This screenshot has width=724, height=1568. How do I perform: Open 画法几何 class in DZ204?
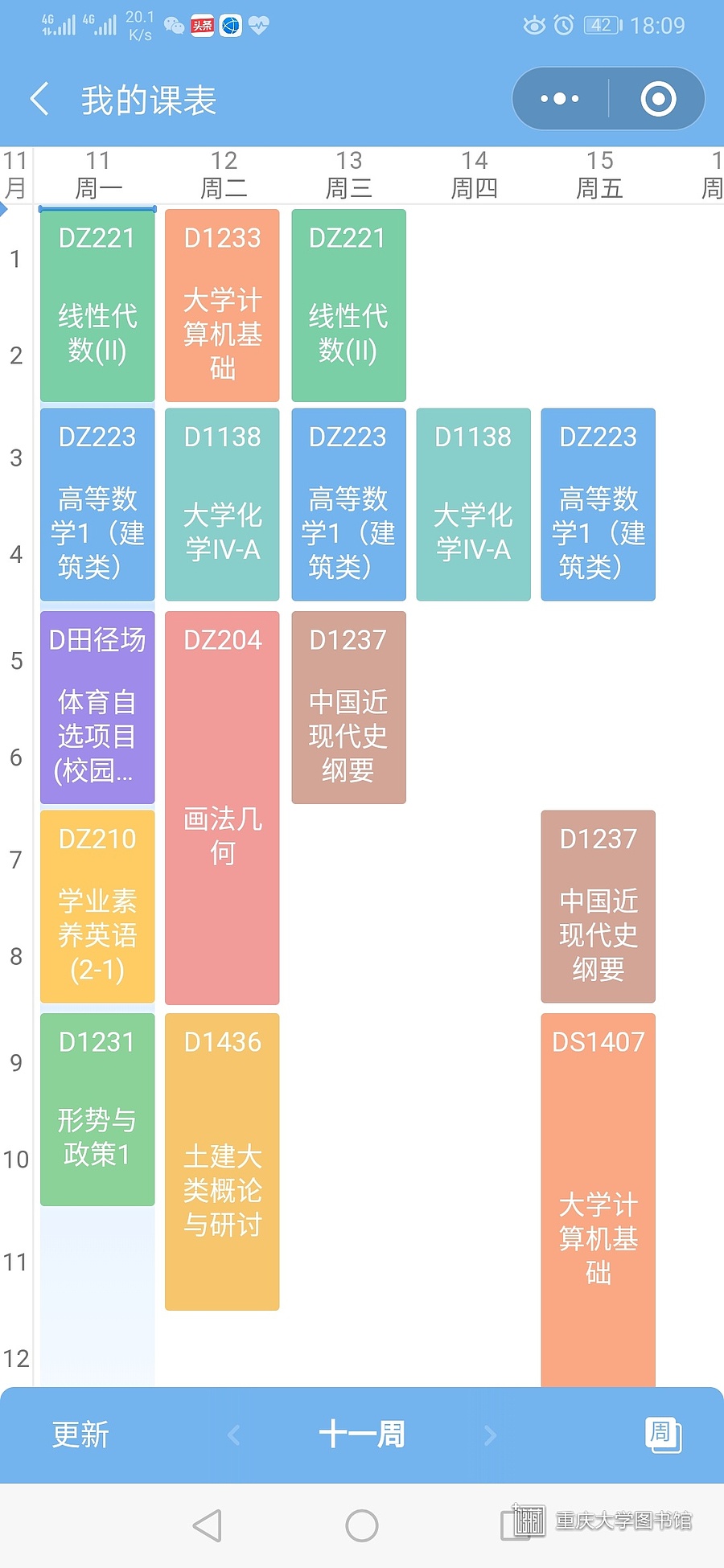pos(222,808)
